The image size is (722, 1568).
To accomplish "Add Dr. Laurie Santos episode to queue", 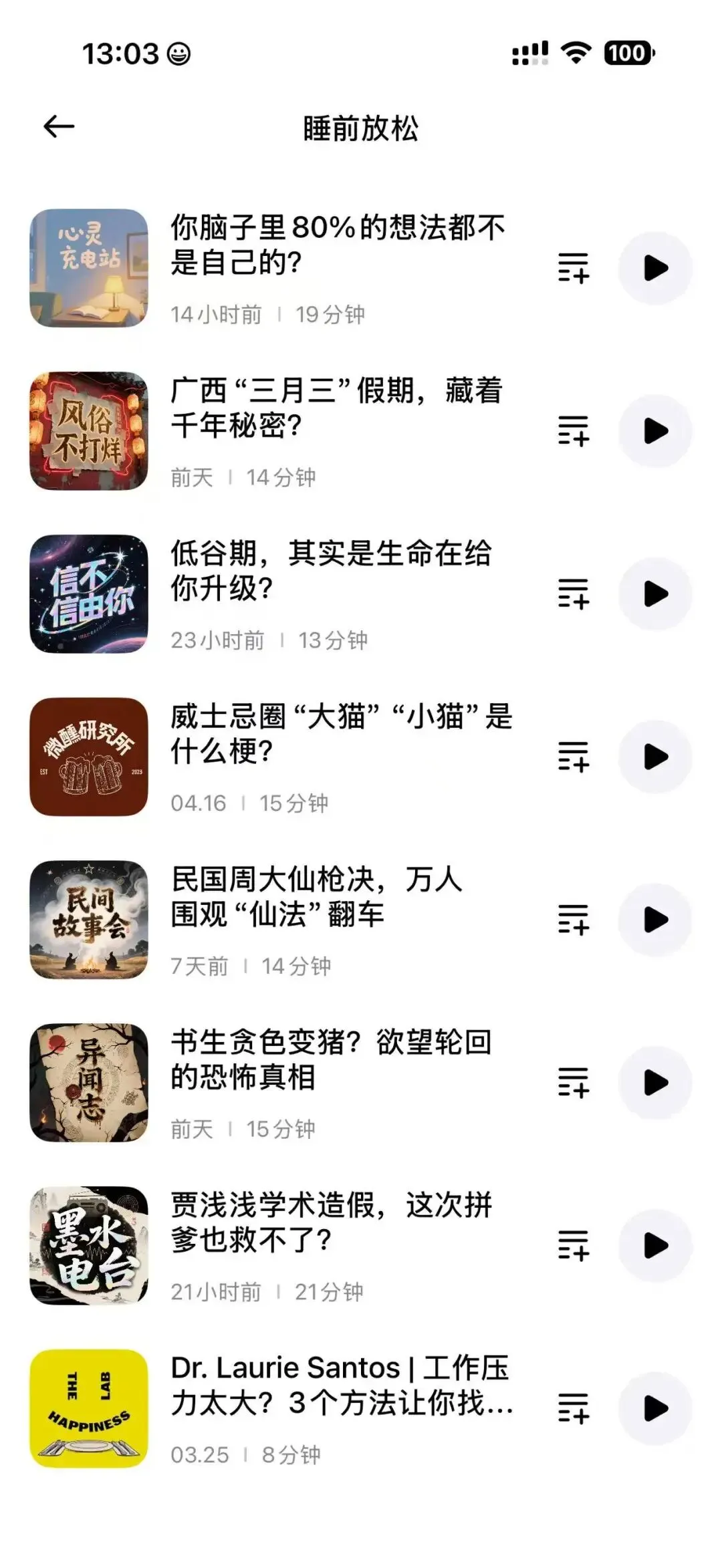I will coord(574,1408).
